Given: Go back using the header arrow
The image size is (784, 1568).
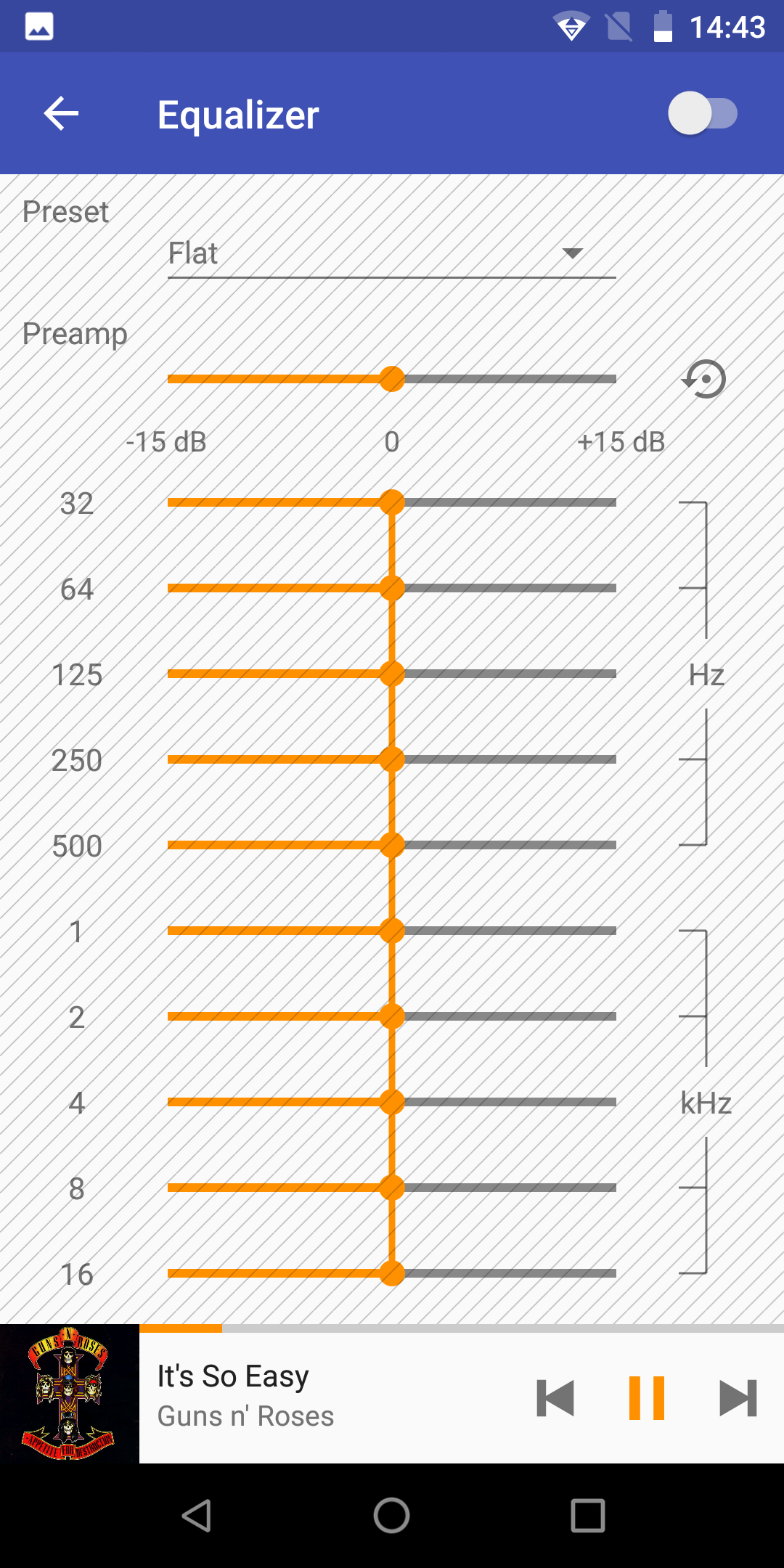Looking at the screenshot, I should [x=61, y=113].
